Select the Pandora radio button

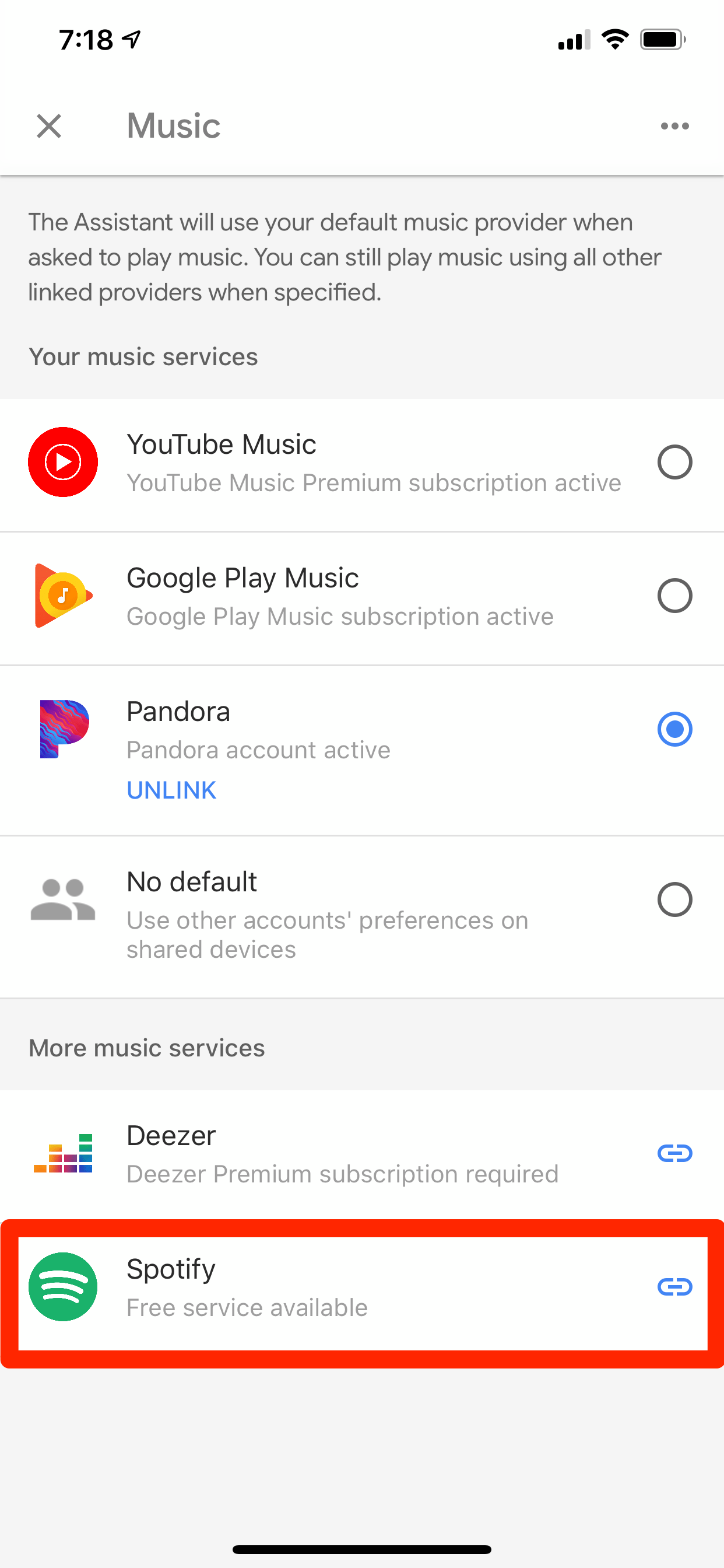[x=674, y=729]
